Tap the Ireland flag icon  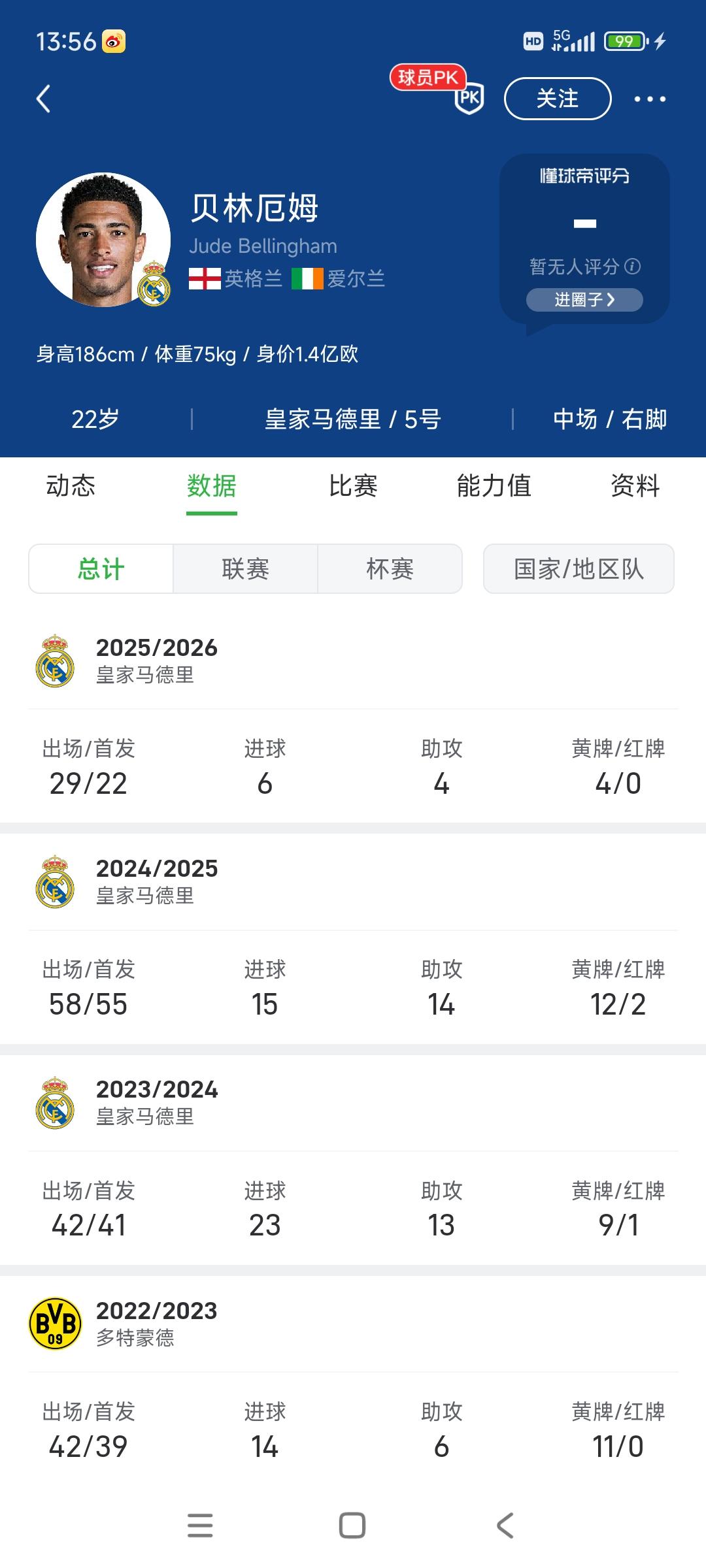click(x=307, y=278)
